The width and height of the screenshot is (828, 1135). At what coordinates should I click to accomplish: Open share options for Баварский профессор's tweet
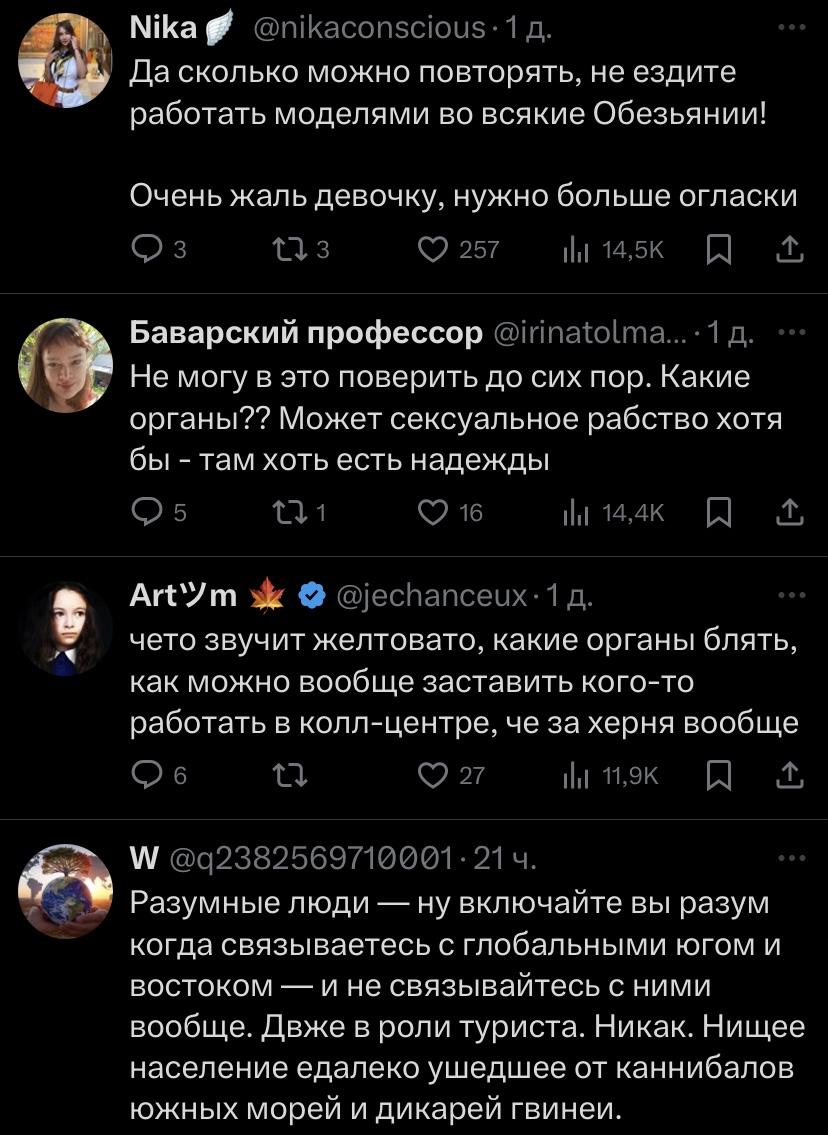(x=790, y=512)
